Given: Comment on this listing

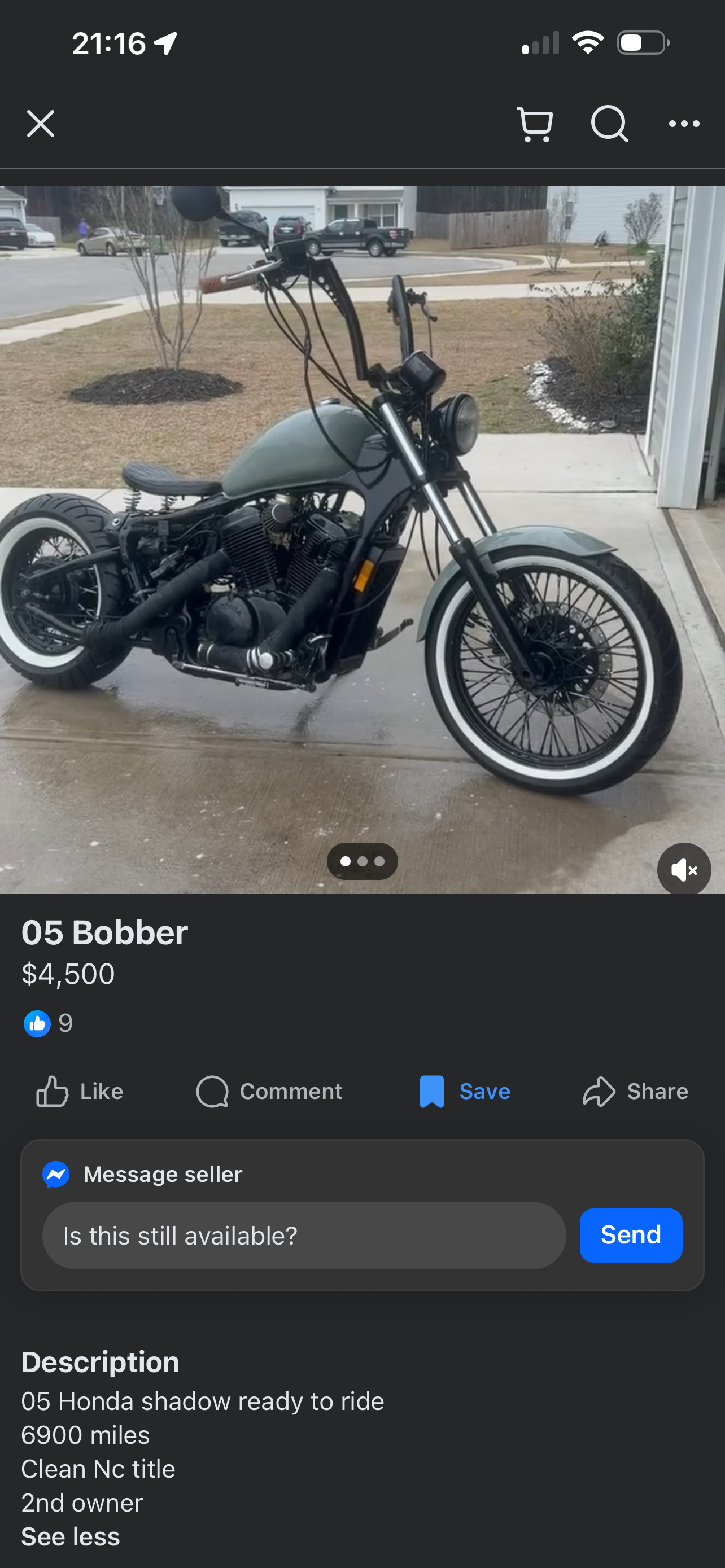Looking at the screenshot, I should [x=269, y=1092].
